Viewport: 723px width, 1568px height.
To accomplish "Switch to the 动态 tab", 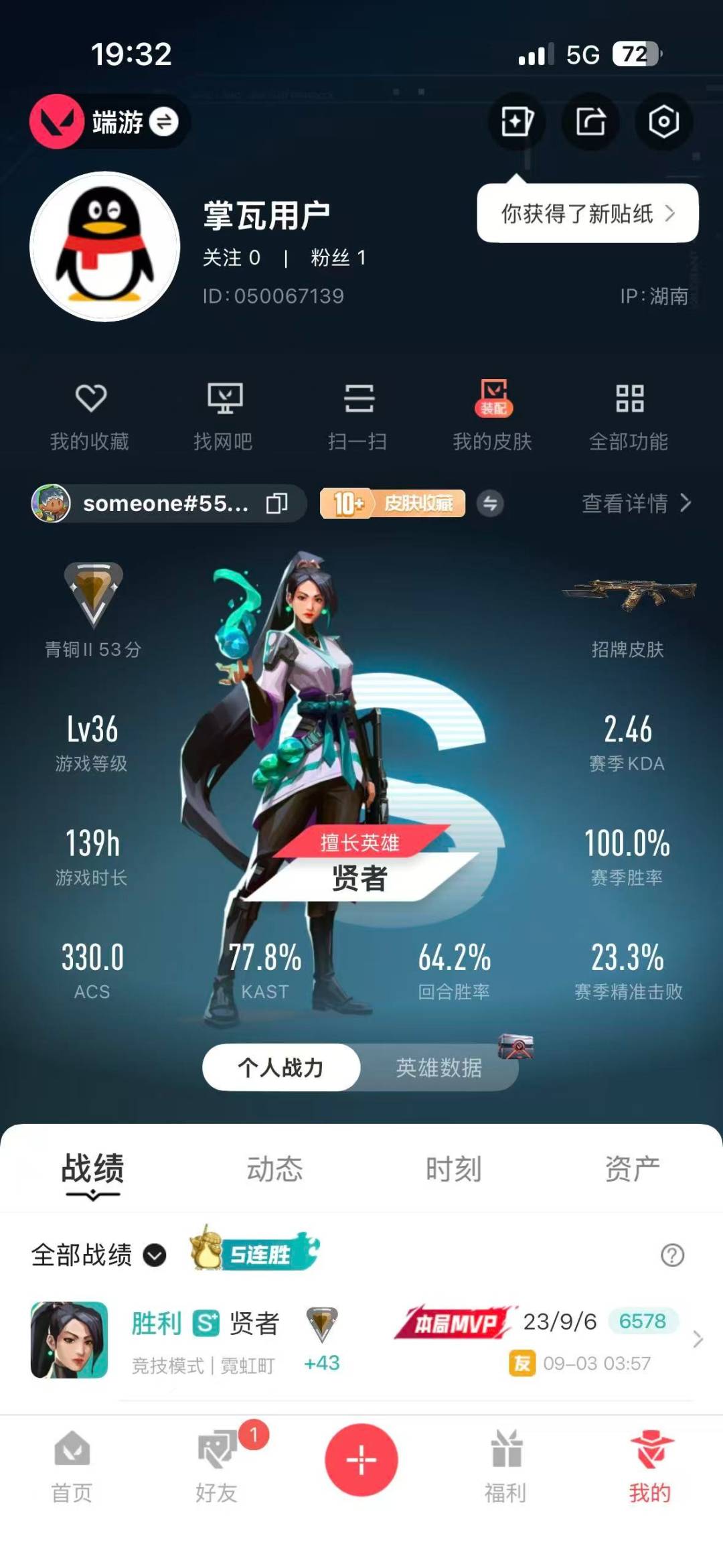I will [274, 1169].
